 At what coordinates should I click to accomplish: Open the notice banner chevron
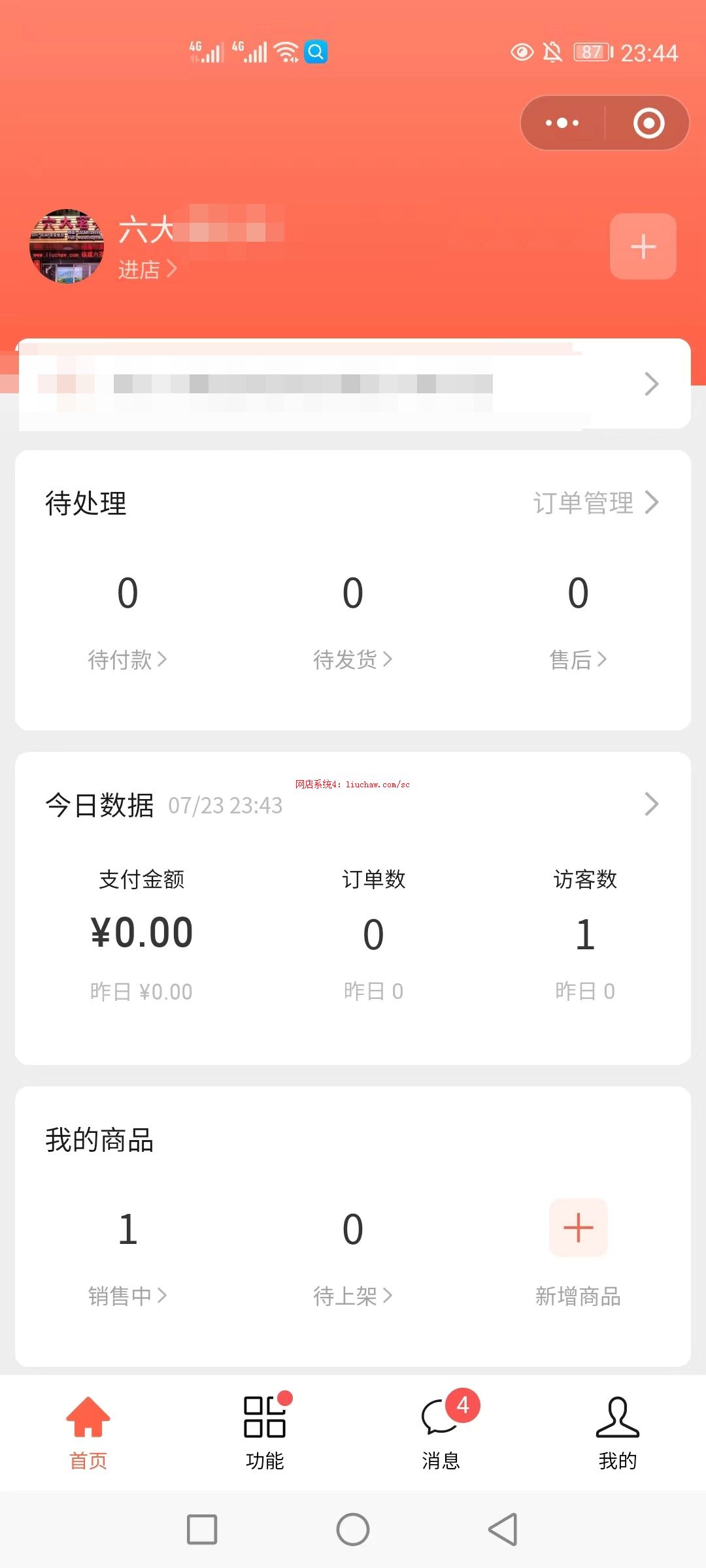coord(650,384)
